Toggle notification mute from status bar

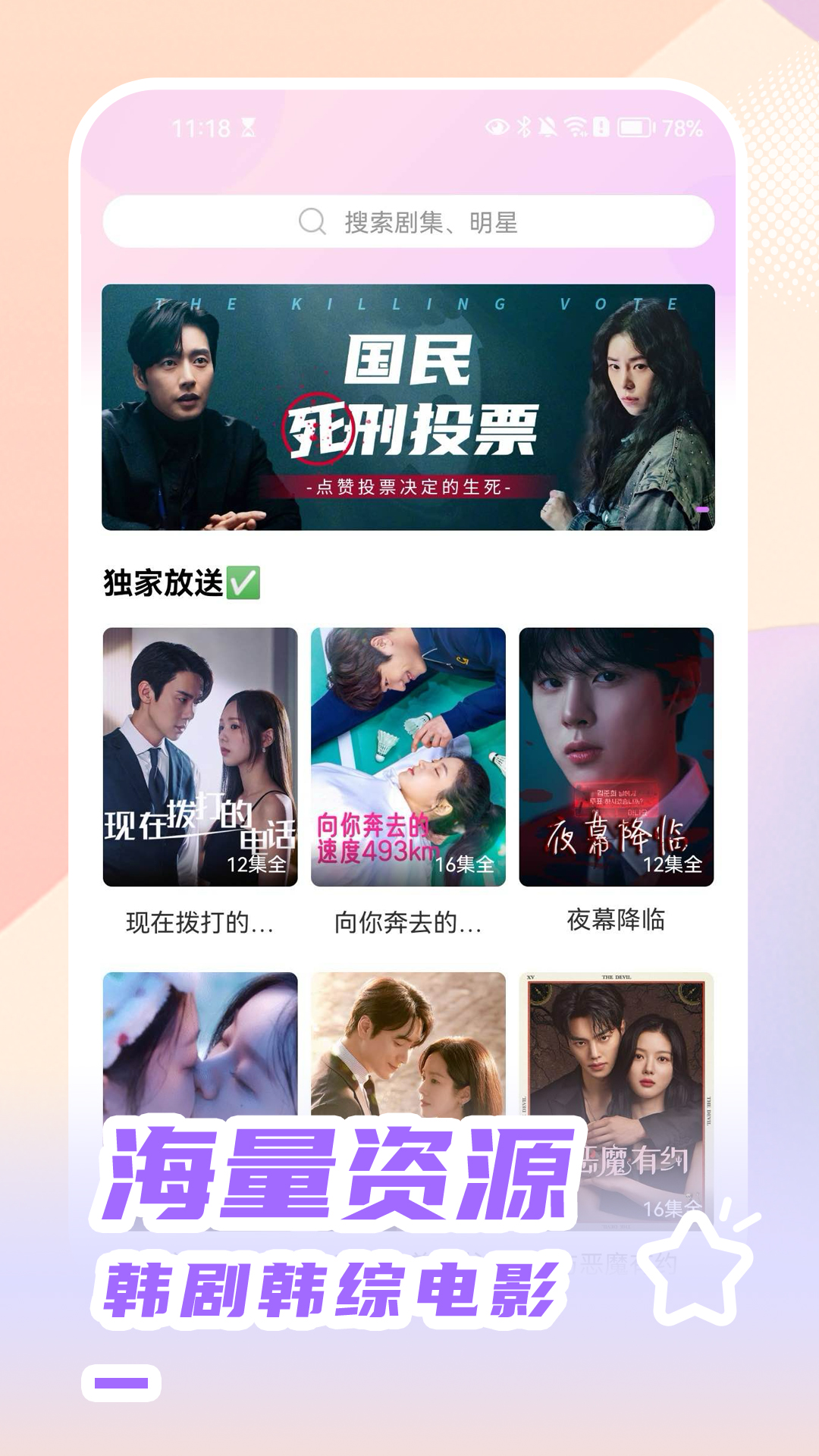[x=548, y=127]
